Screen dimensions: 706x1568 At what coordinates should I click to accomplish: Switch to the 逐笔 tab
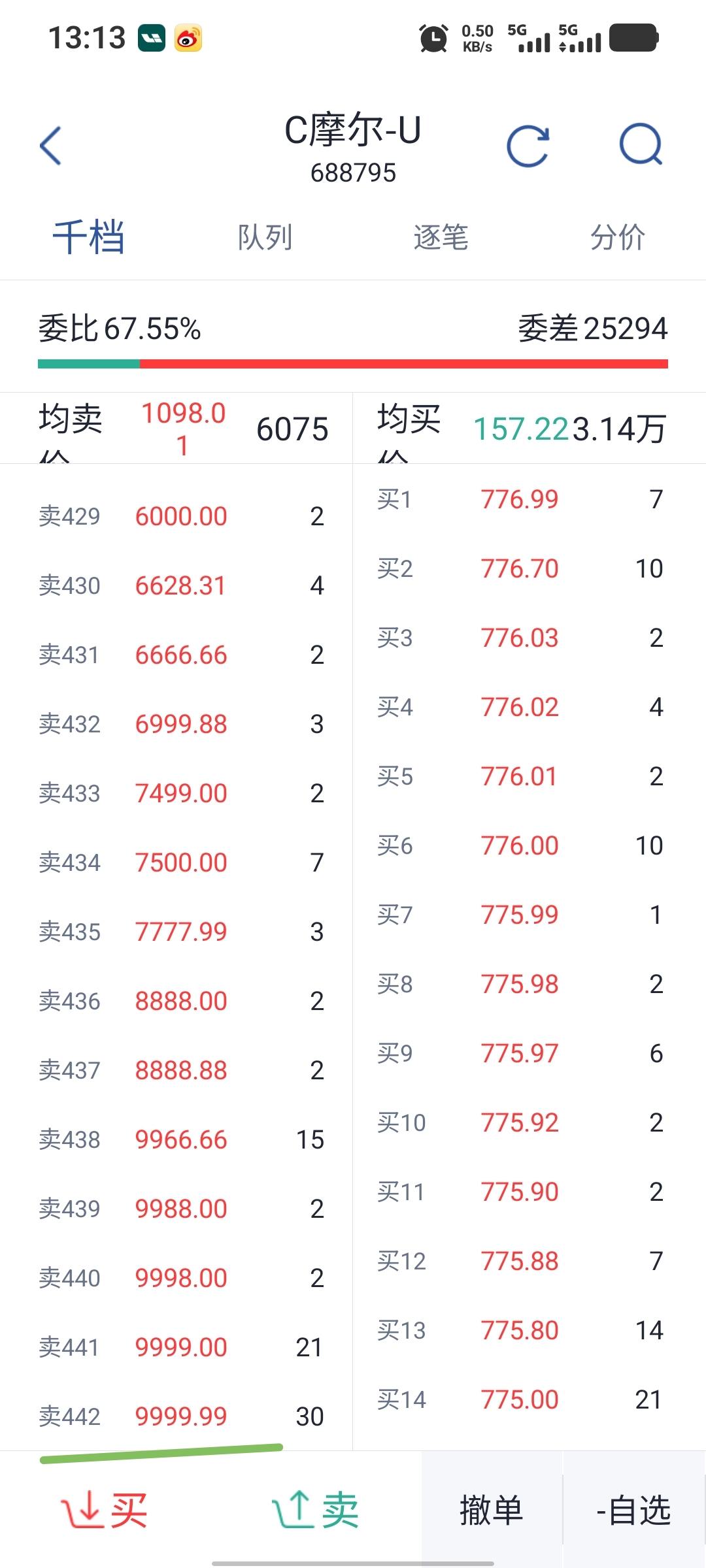pos(441,237)
